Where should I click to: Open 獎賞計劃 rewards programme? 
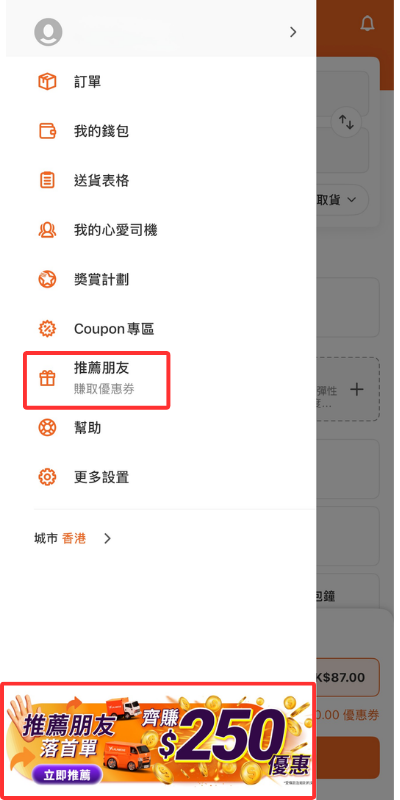pos(161,280)
